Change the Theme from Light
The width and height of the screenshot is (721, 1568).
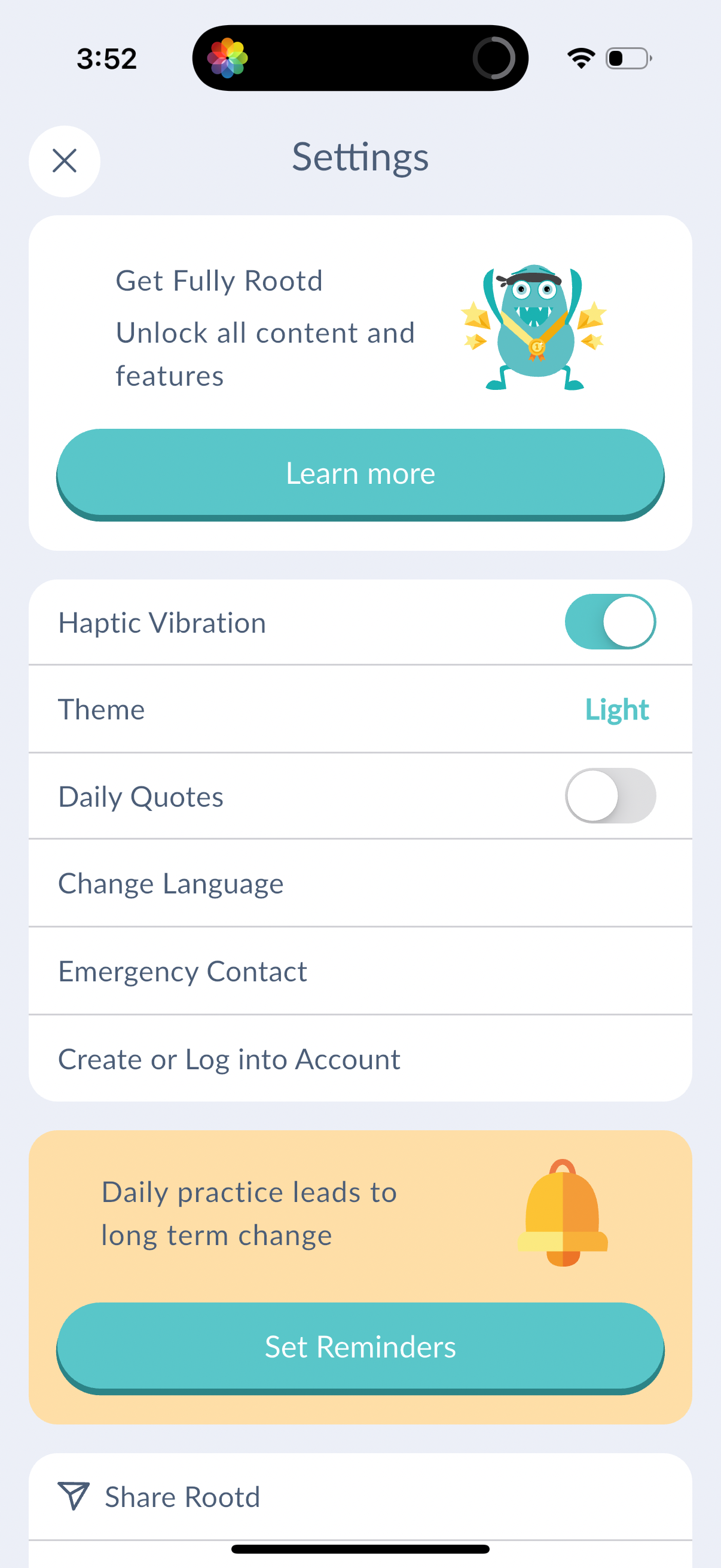pos(616,710)
